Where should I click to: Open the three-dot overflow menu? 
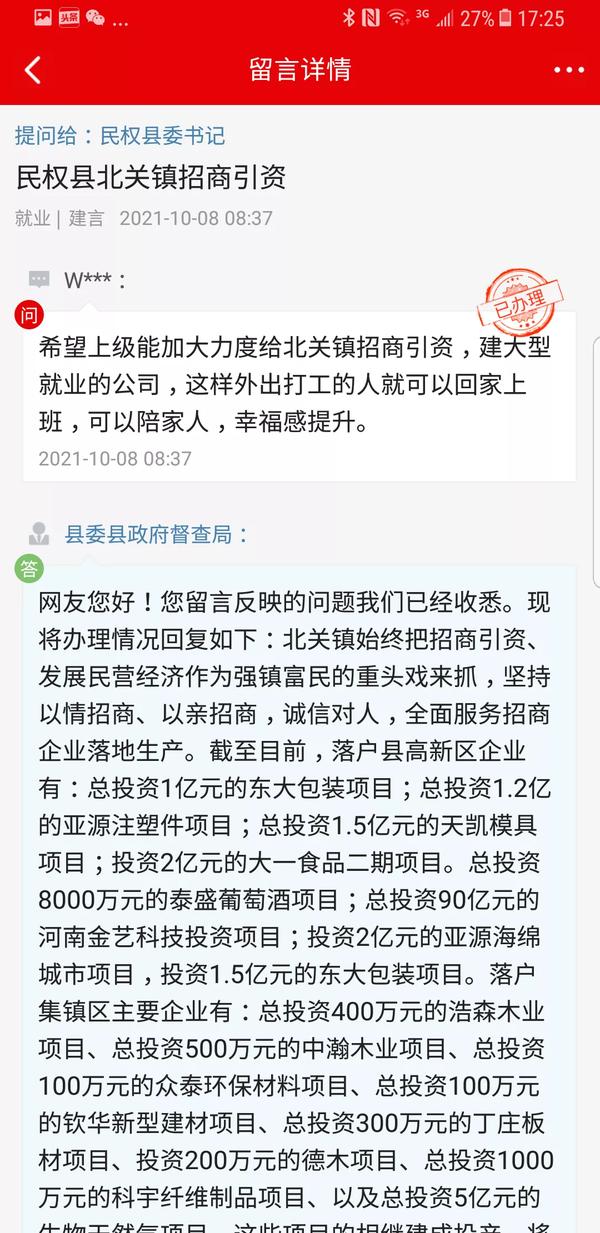click(x=568, y=70)
